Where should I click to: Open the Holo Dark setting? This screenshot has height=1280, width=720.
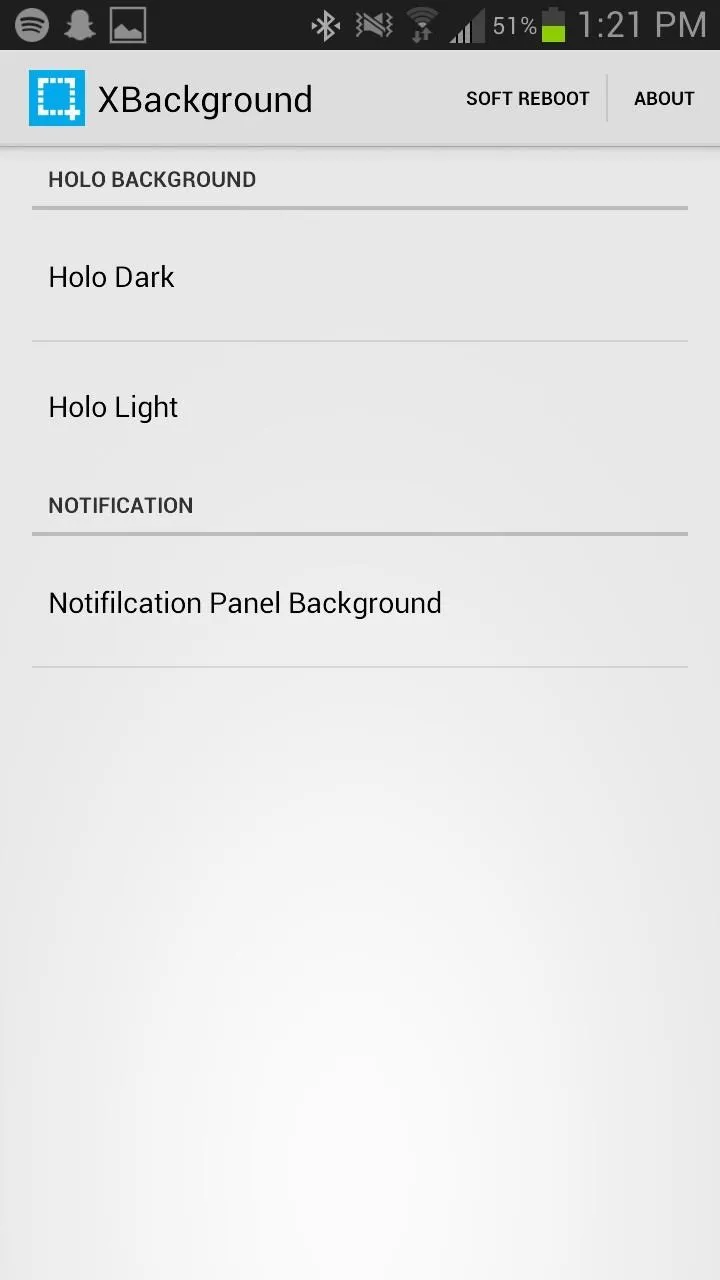[360, 276]
